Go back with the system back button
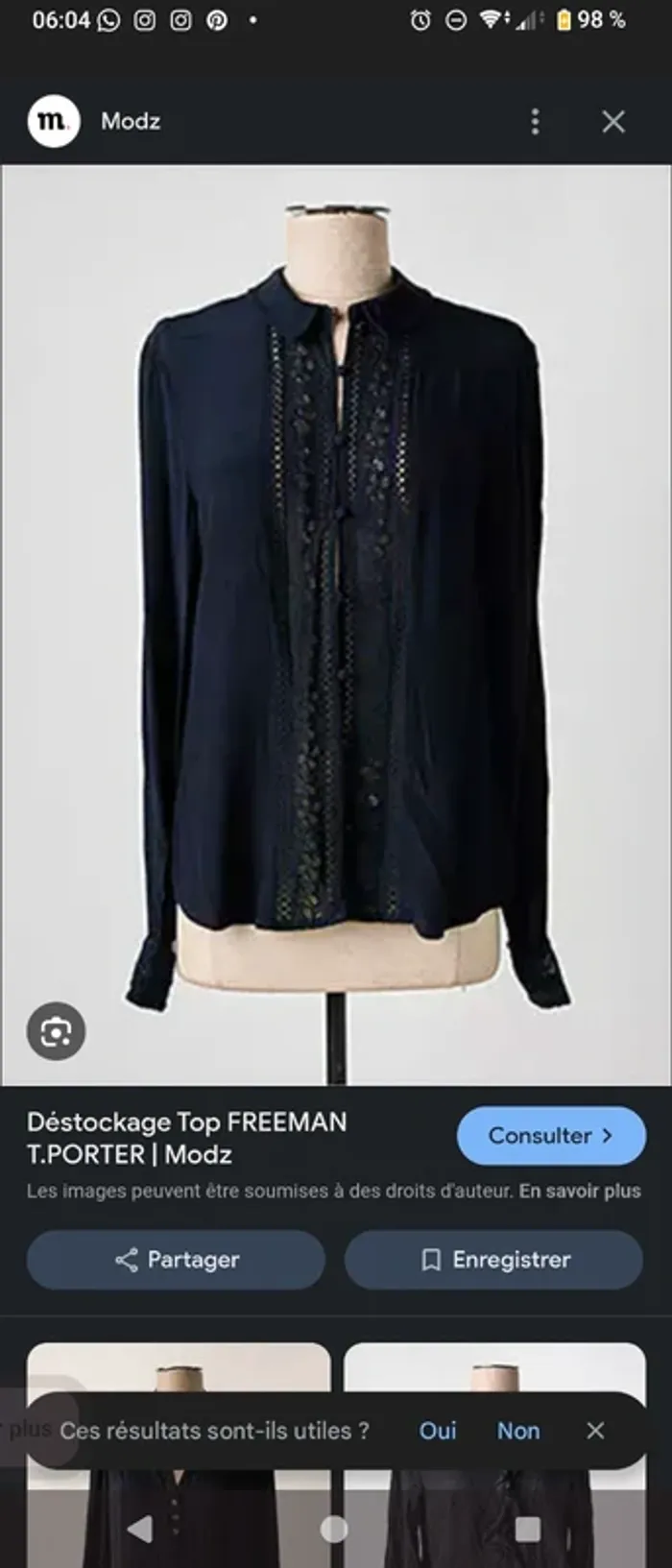Viewport: 672px width, 1568px height. pos(140,1529)
